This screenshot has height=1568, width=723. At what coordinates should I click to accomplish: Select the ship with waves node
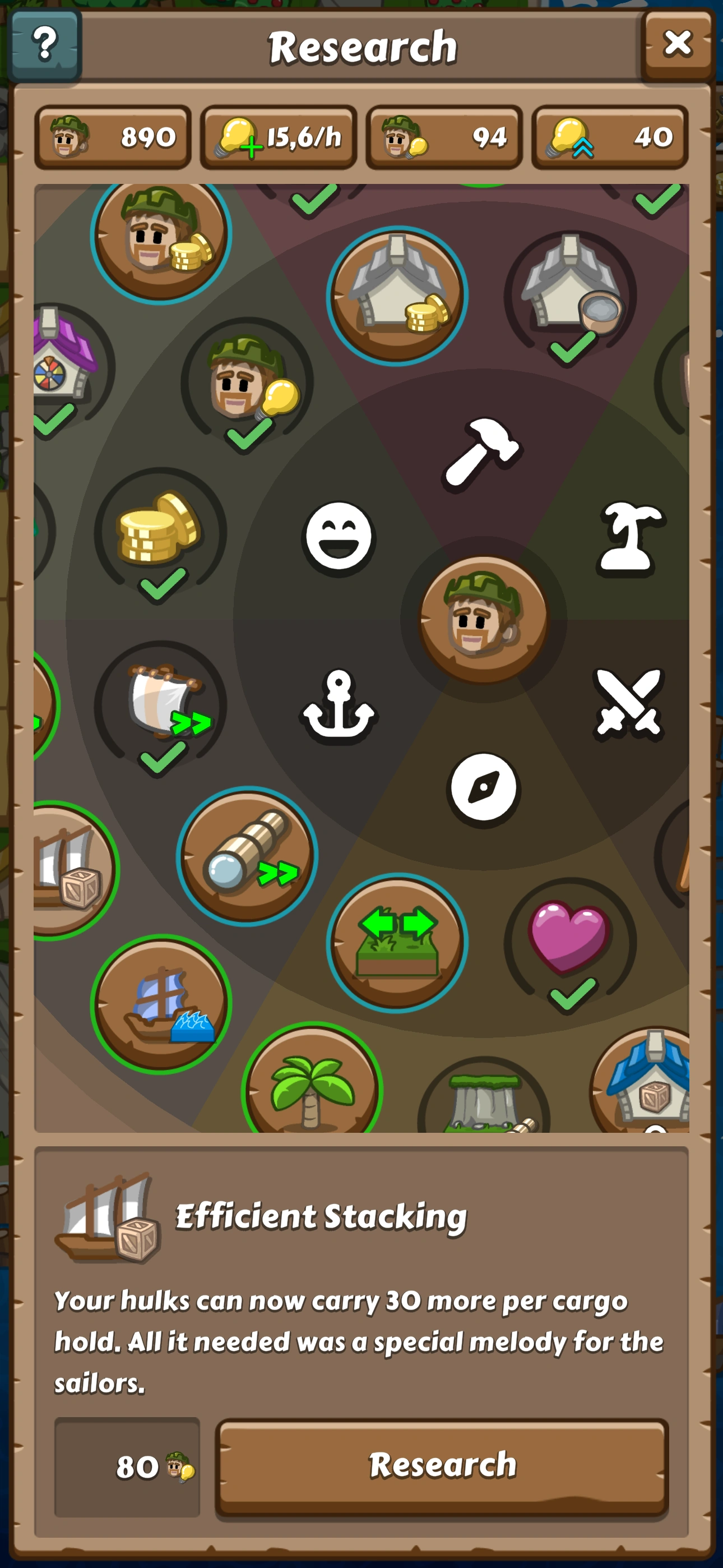(x=161, y=1004)
